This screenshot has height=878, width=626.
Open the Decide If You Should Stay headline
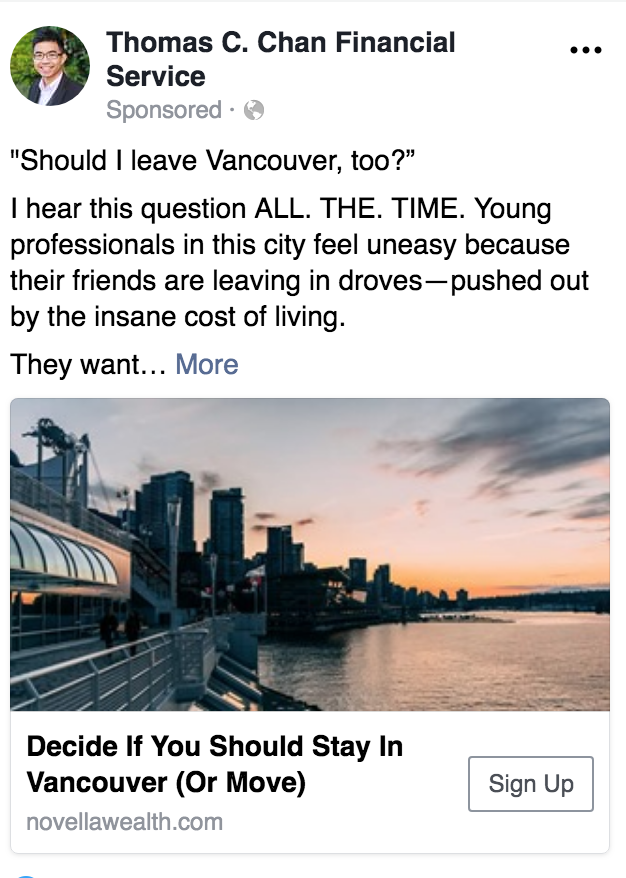click(x=215, y=764)
